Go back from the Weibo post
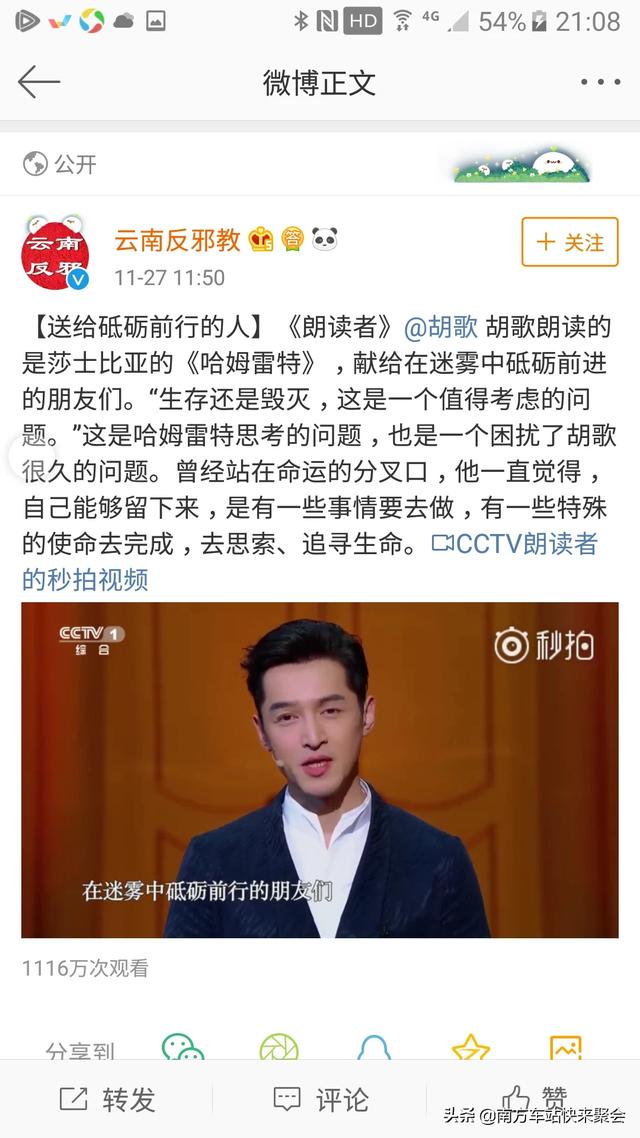The width and height of the screenshot is (640, 1138). tap(40, 82)
